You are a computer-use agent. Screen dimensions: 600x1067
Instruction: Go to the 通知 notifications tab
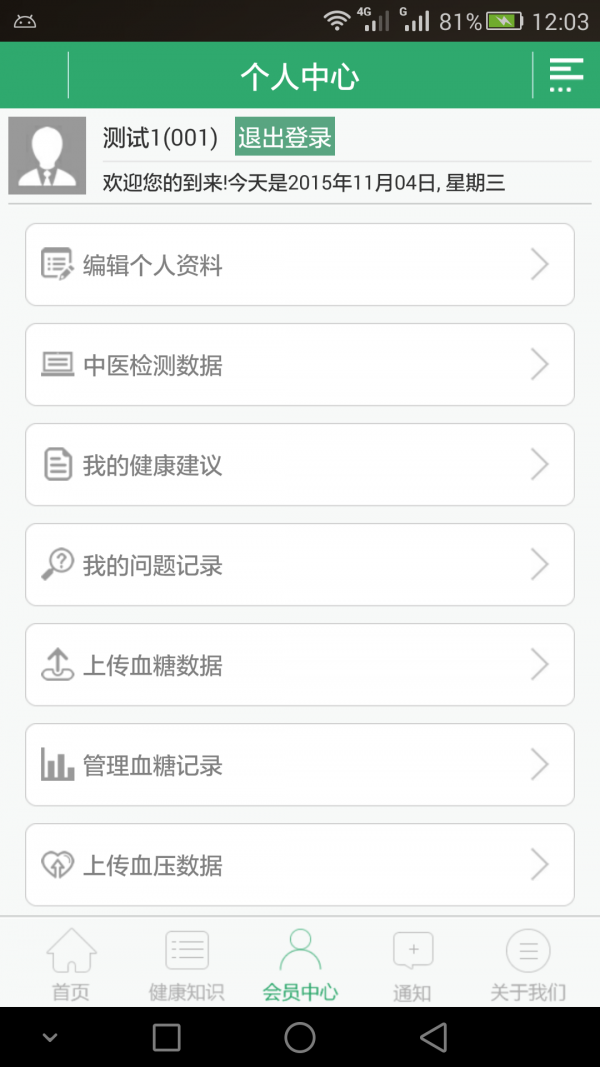tap(412, 965)
